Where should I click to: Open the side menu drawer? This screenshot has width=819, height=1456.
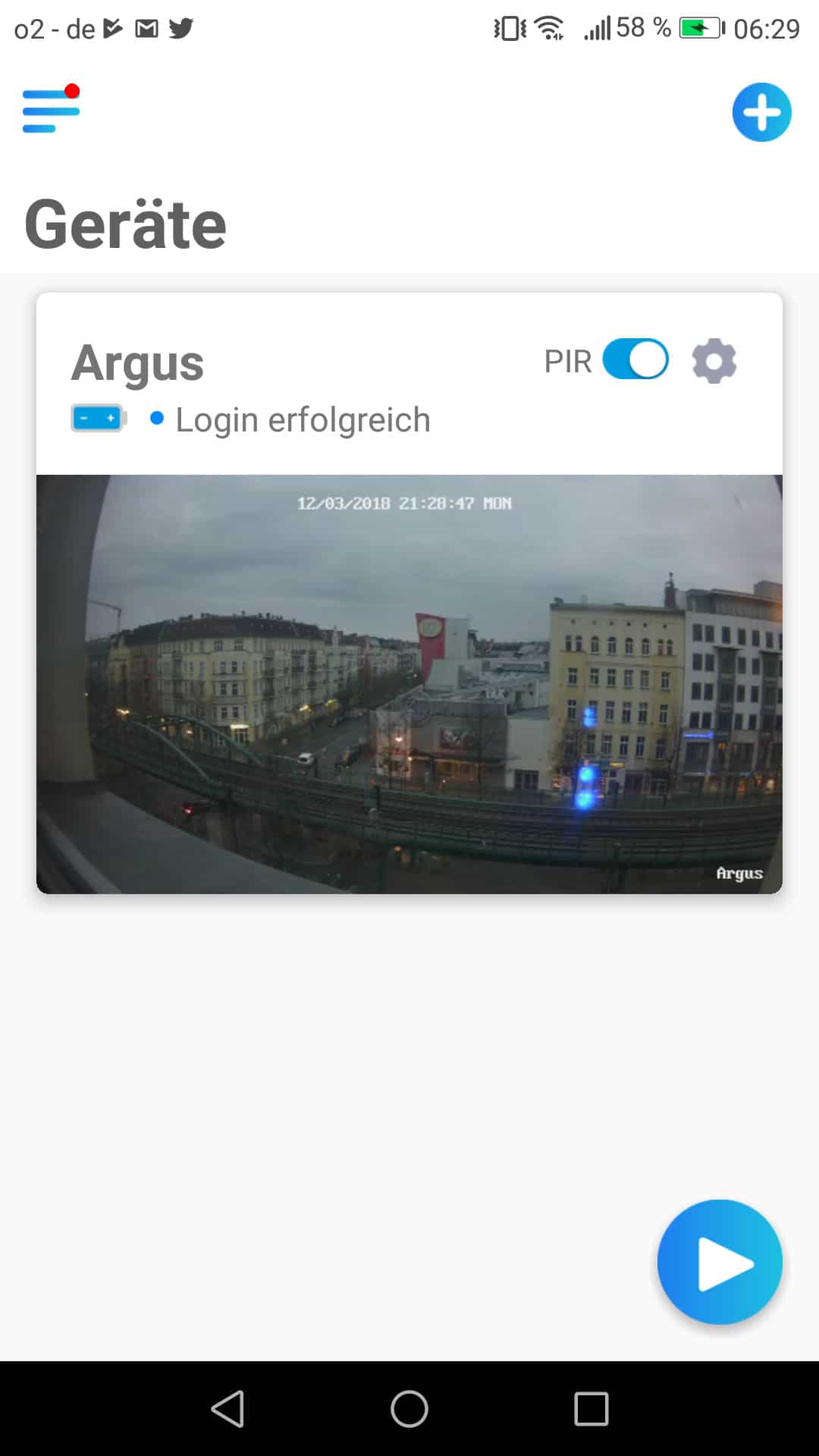coord(51,111)
